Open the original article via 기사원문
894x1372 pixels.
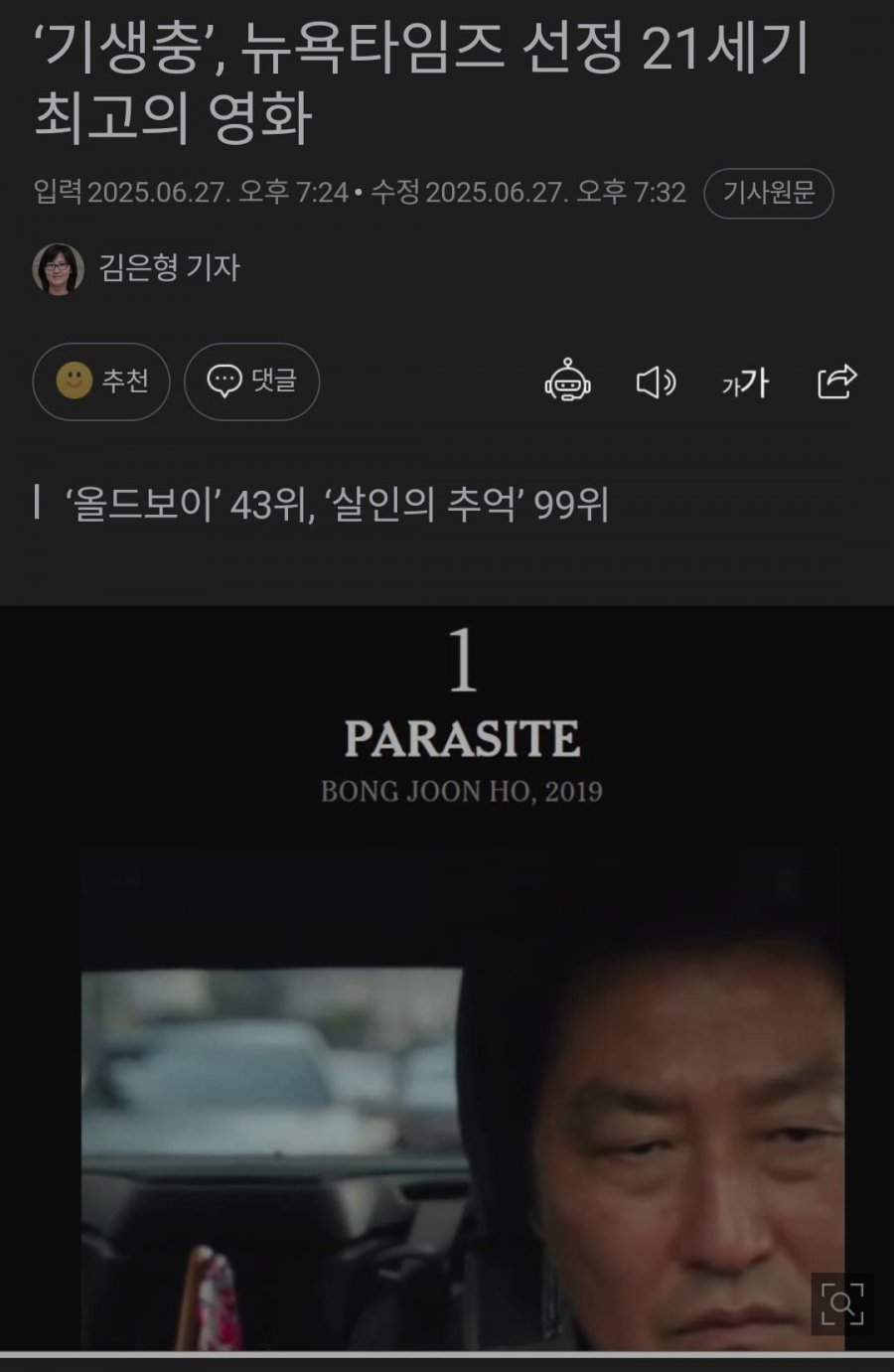click(768, 193)
